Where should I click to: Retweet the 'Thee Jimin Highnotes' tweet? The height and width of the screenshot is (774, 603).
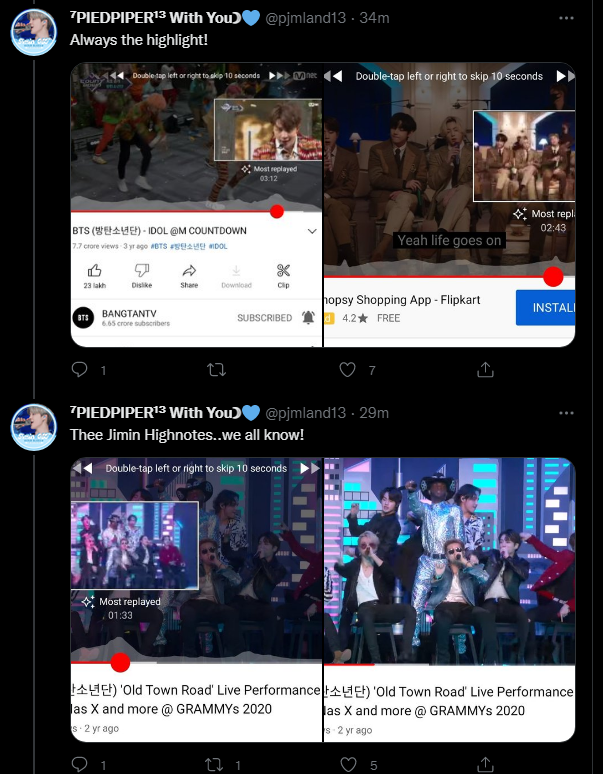(x=215, y=765)
